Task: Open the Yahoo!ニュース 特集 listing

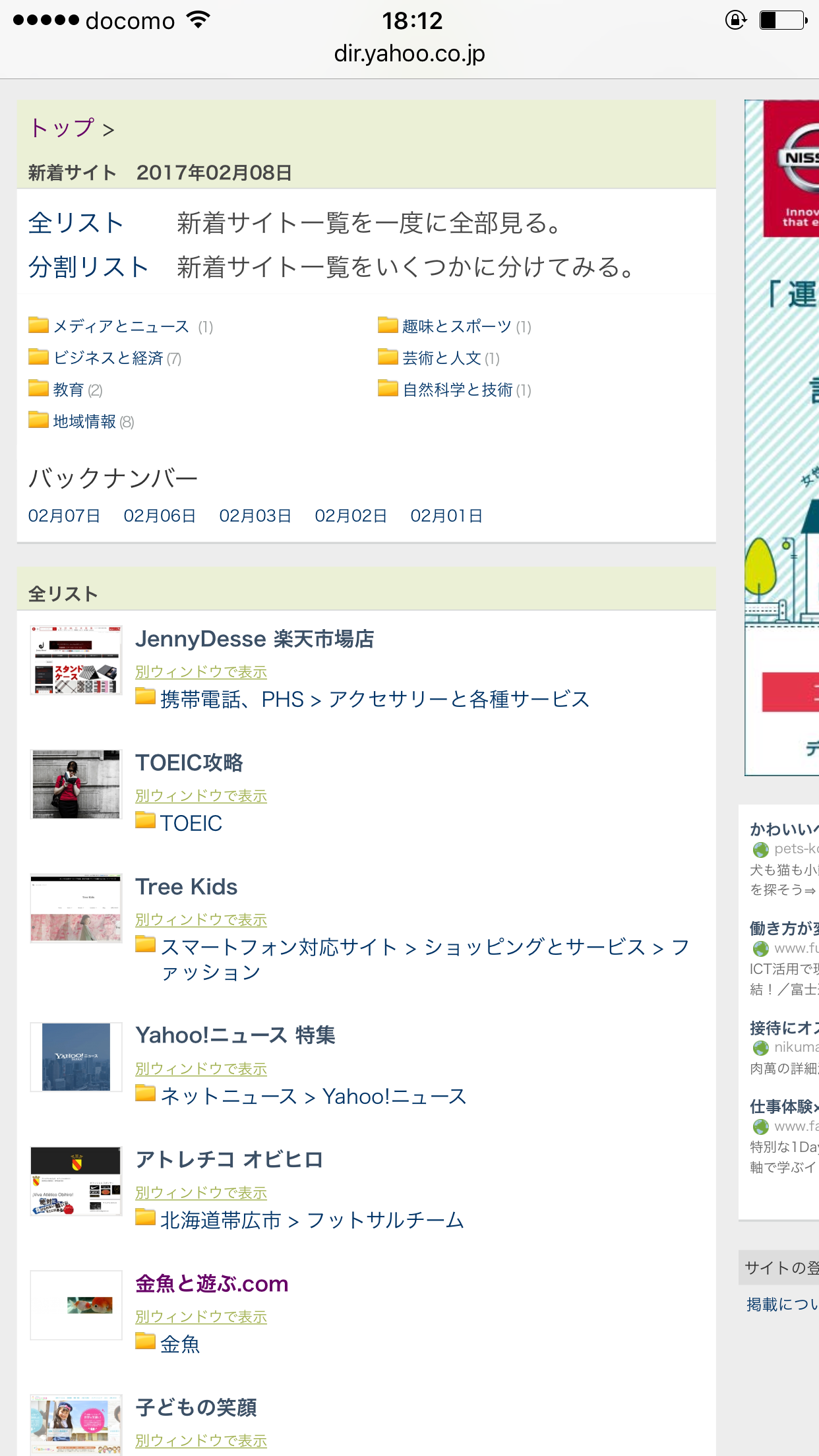Action: click(x=235, y=1035)
